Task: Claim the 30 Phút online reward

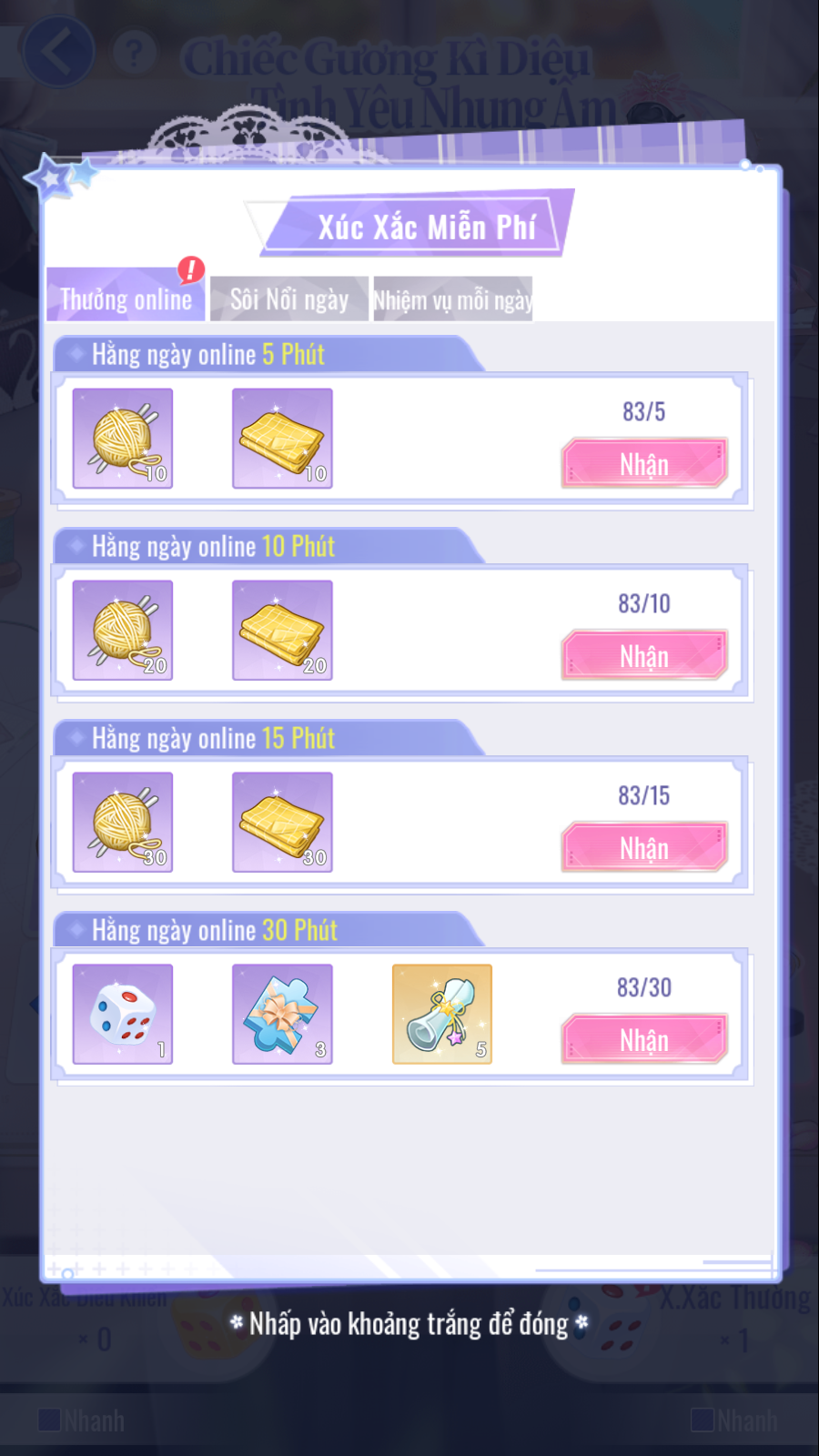Action: coord(644,1039)
